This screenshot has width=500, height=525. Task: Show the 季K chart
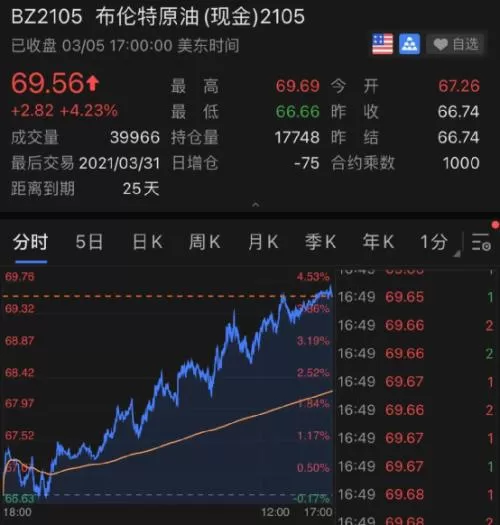pos(320,242)
